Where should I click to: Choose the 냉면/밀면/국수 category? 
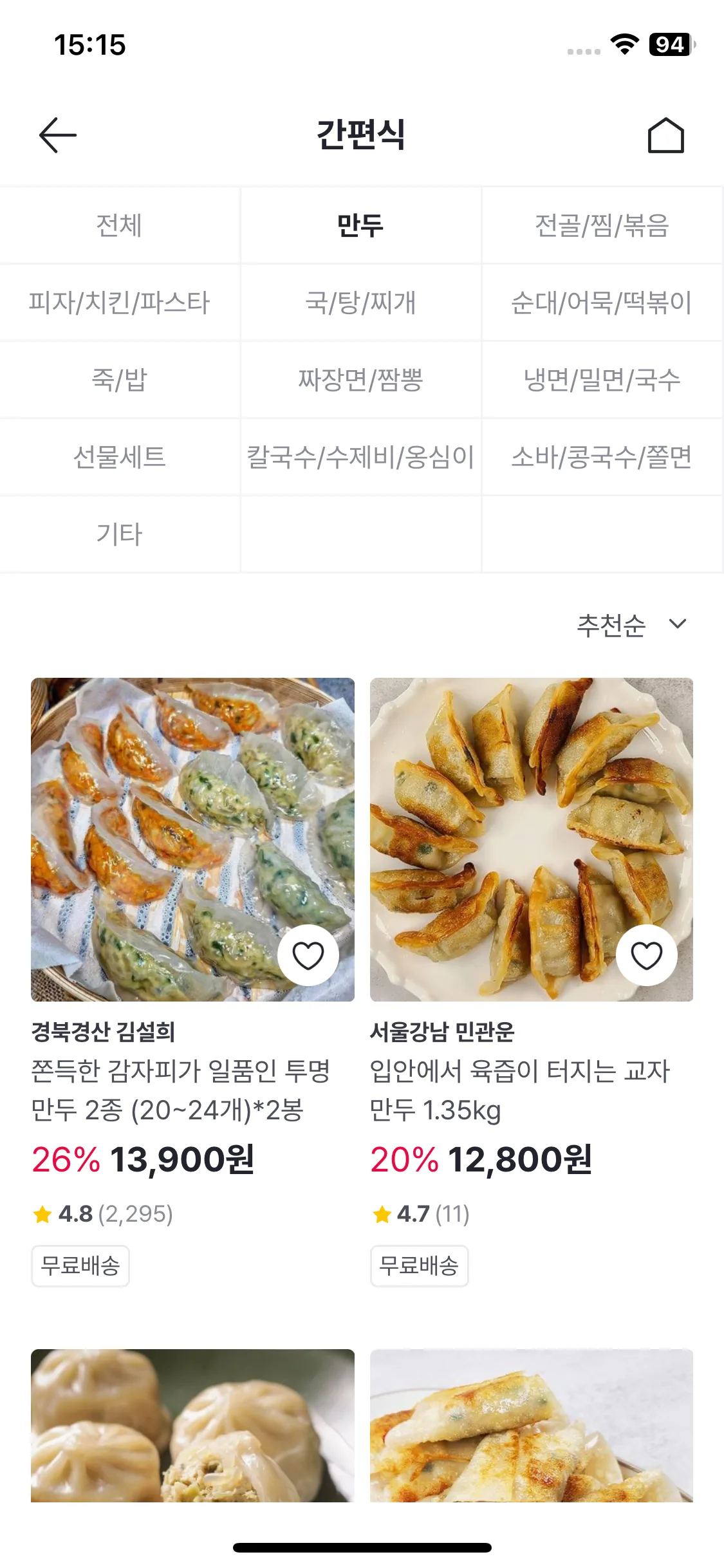pyautogui.click(x=603, y=379)
